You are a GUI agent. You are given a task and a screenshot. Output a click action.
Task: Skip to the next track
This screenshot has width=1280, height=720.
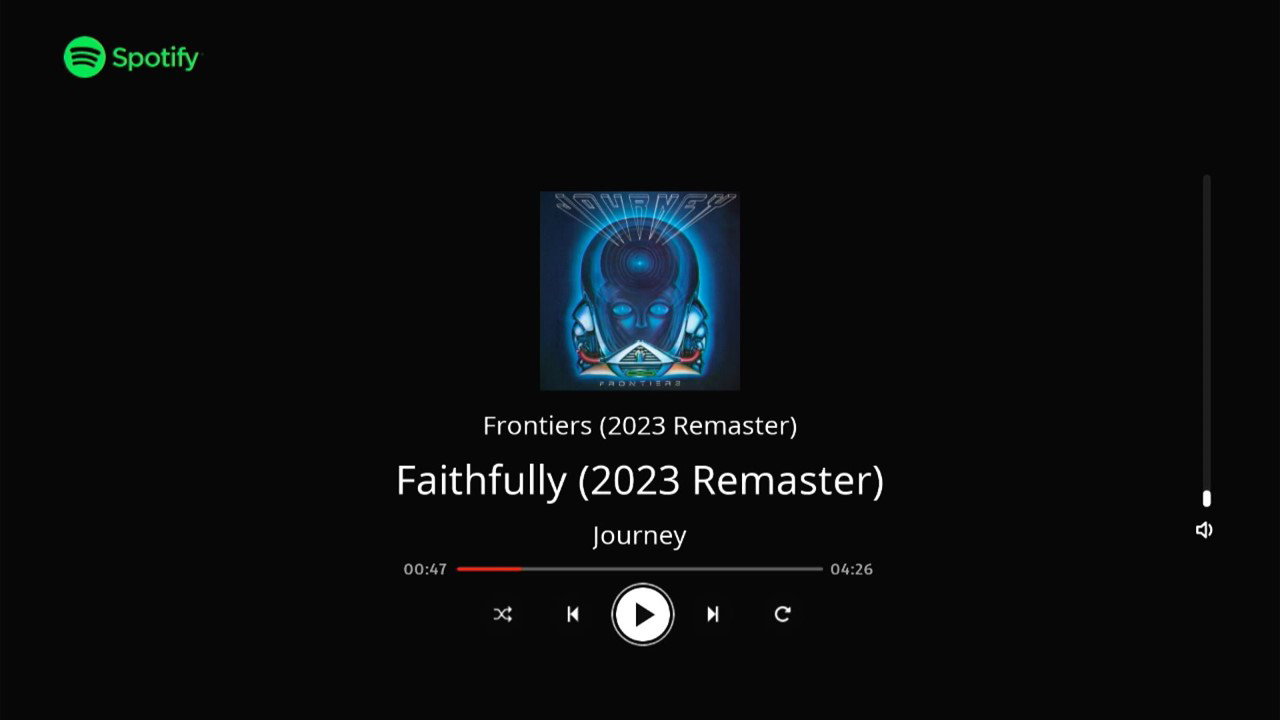click(x=713, y=614)
